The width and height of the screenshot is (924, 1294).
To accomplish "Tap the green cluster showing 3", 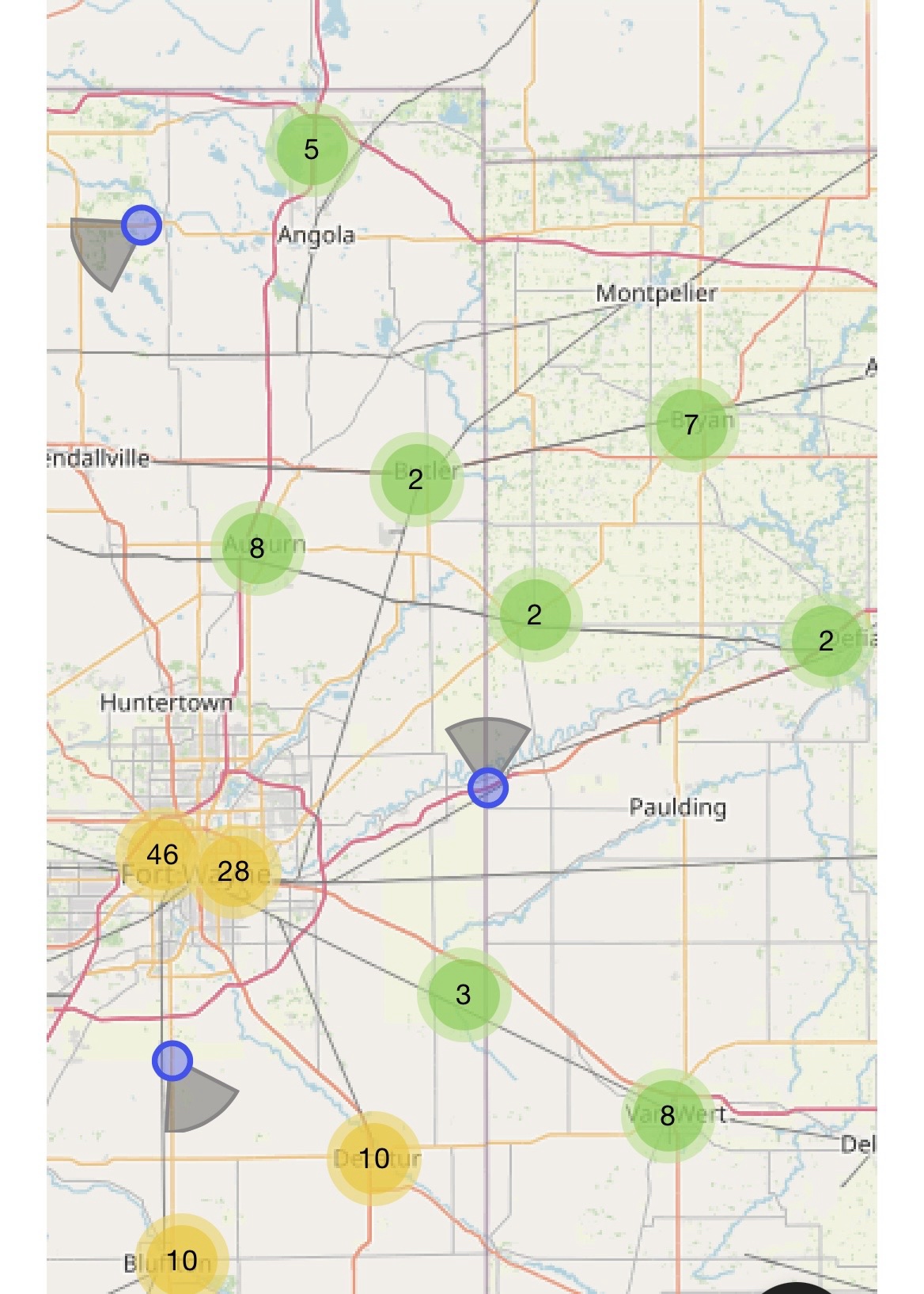I will [x=464, y=994].
